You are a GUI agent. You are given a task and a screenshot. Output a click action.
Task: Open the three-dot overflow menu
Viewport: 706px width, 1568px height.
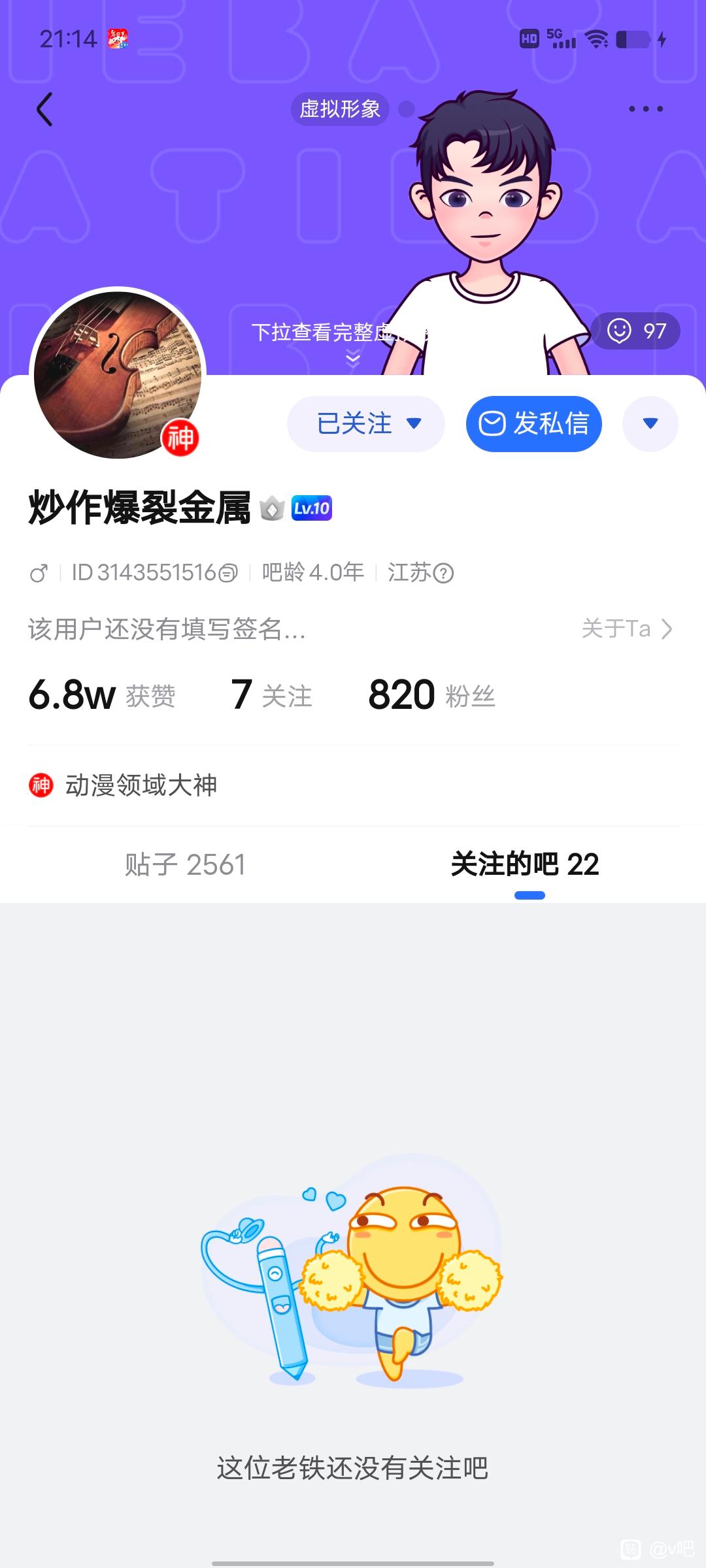(645, 109)
